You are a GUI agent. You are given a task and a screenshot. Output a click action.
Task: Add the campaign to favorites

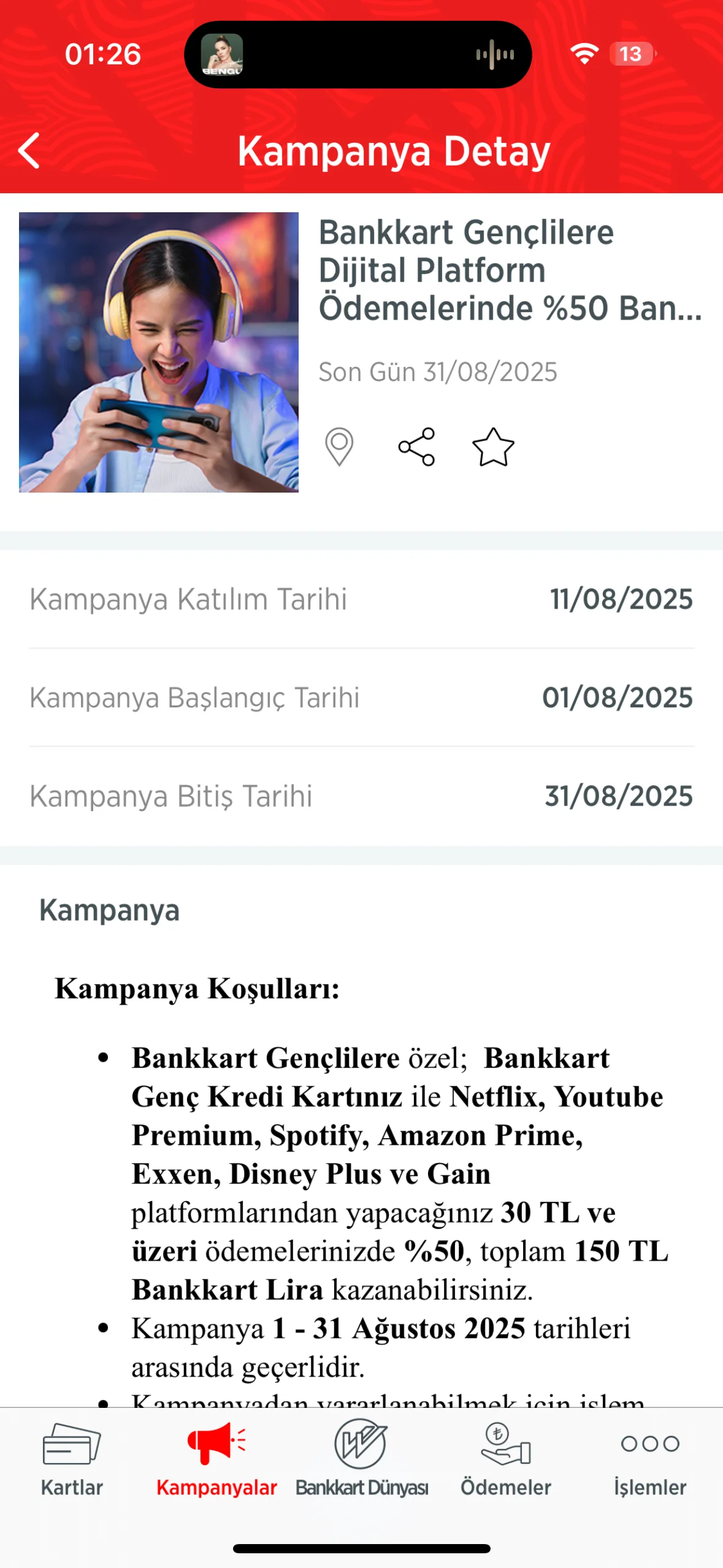point(493,447)
